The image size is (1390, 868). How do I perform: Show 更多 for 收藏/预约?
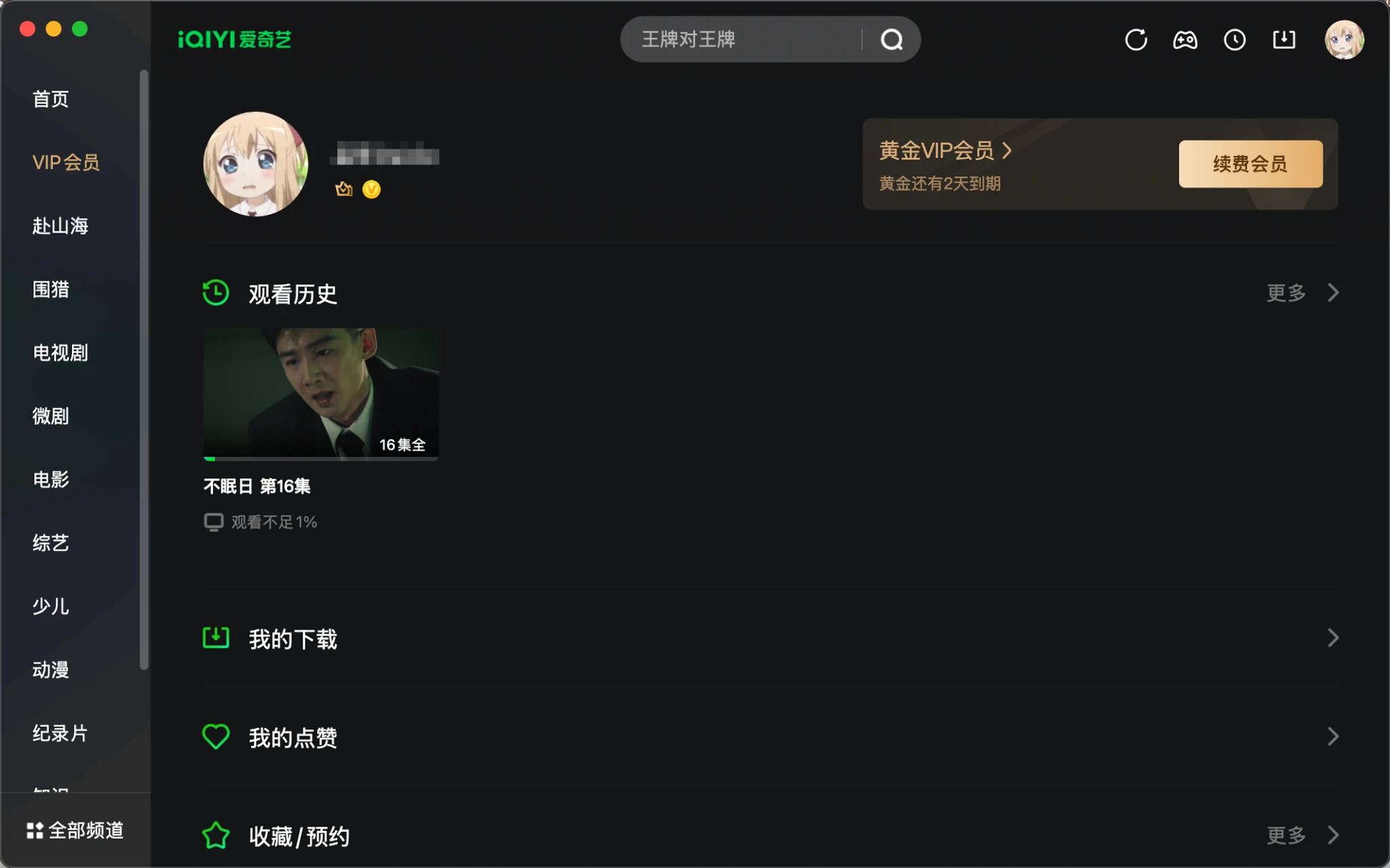click(x=1302, y=835)
